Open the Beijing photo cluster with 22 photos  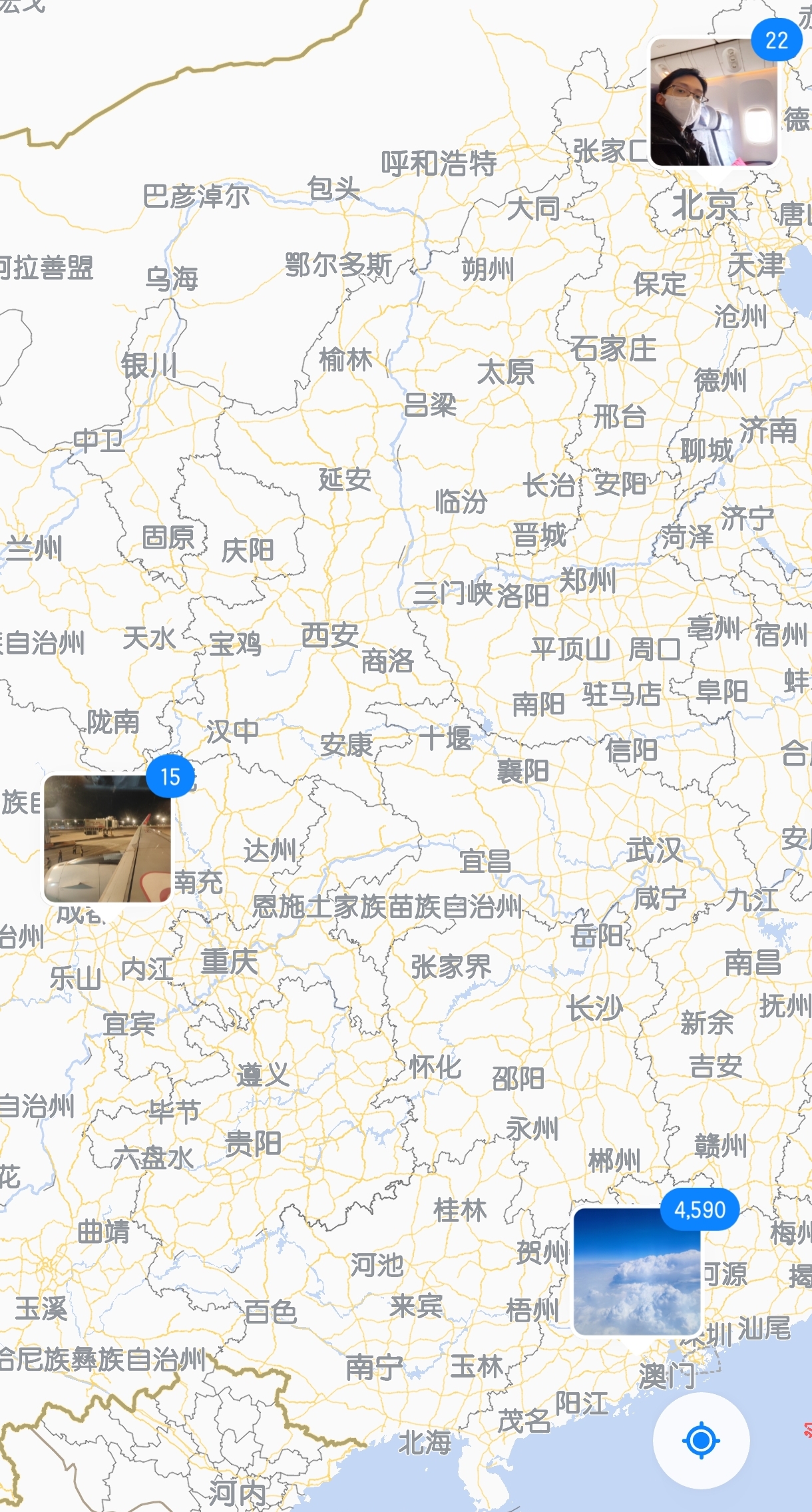(713, 102)
